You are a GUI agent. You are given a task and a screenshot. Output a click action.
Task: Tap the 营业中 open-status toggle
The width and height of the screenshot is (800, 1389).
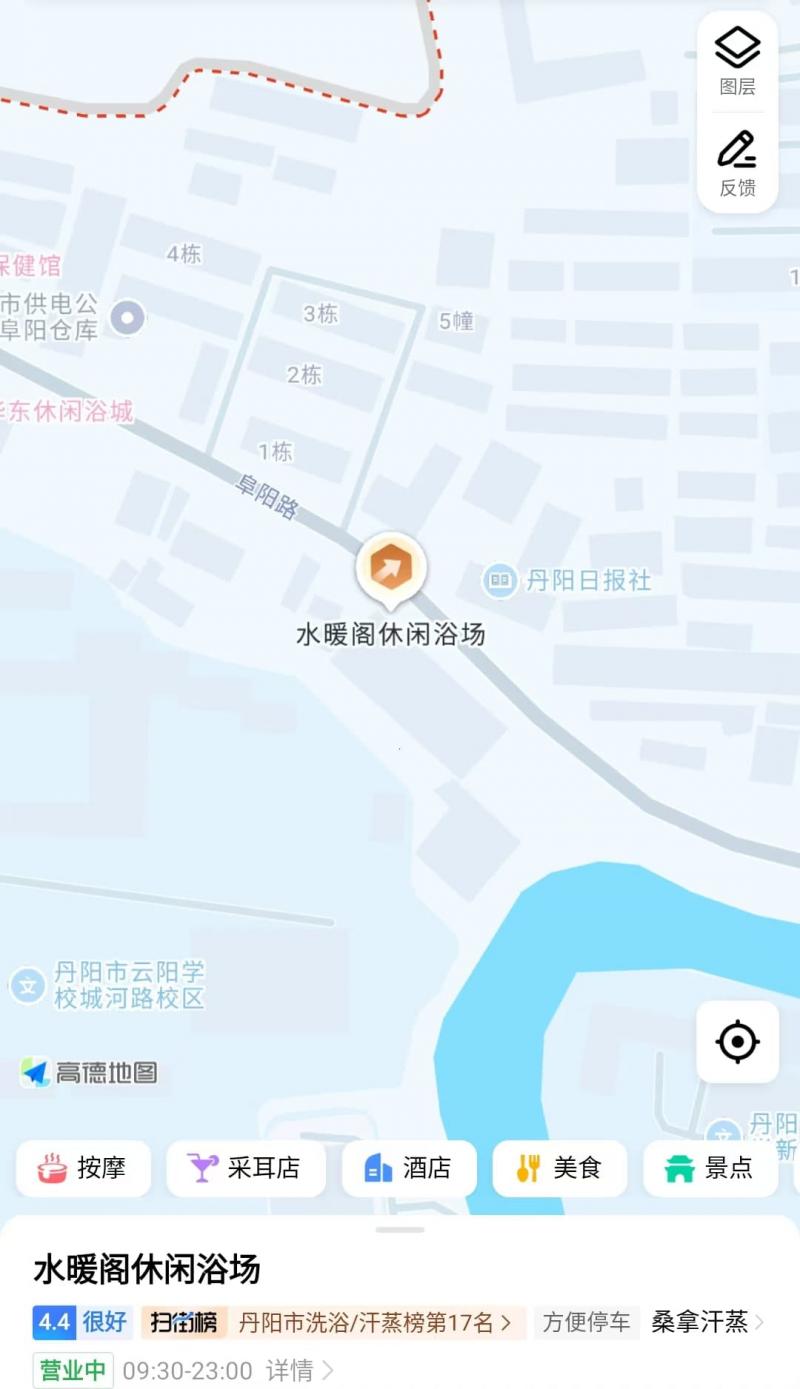point(71,1371)
